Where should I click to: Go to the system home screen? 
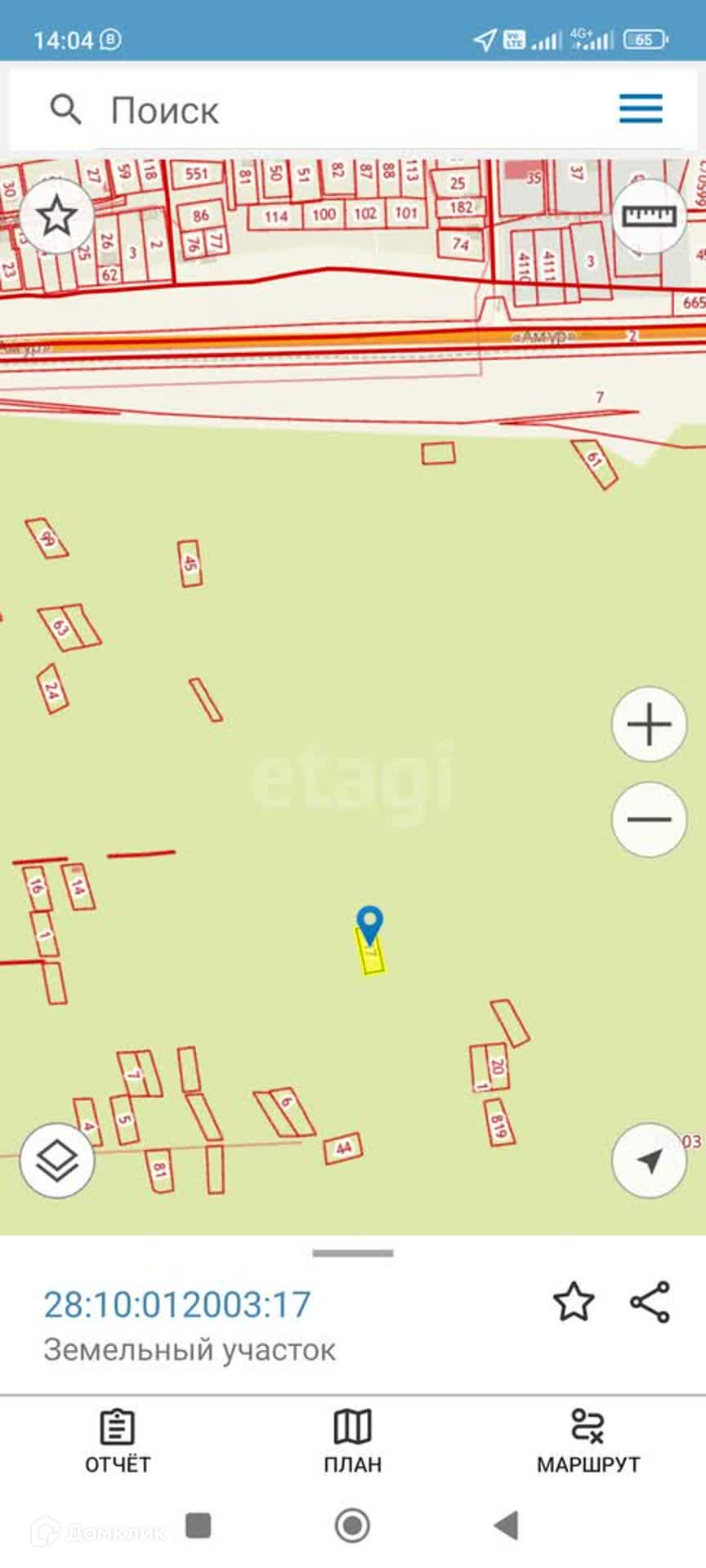(x=353, y=1525)
